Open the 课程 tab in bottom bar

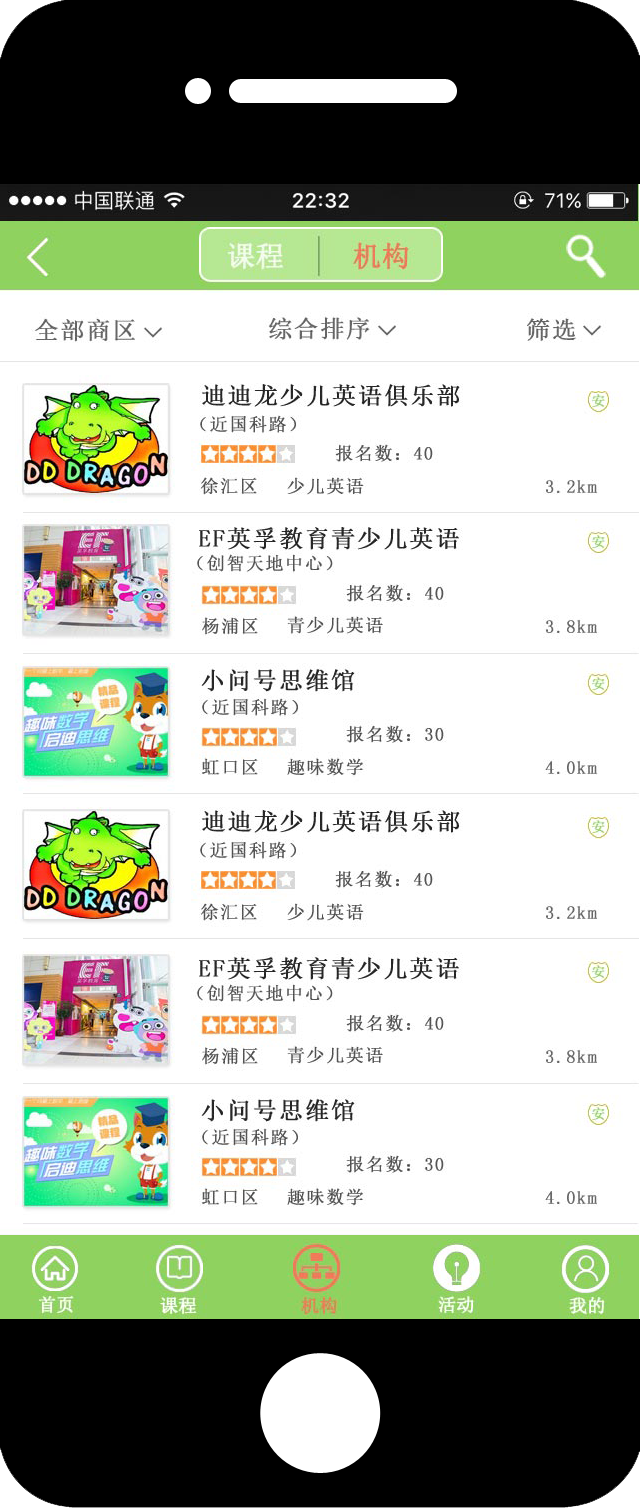[179, 1279]
